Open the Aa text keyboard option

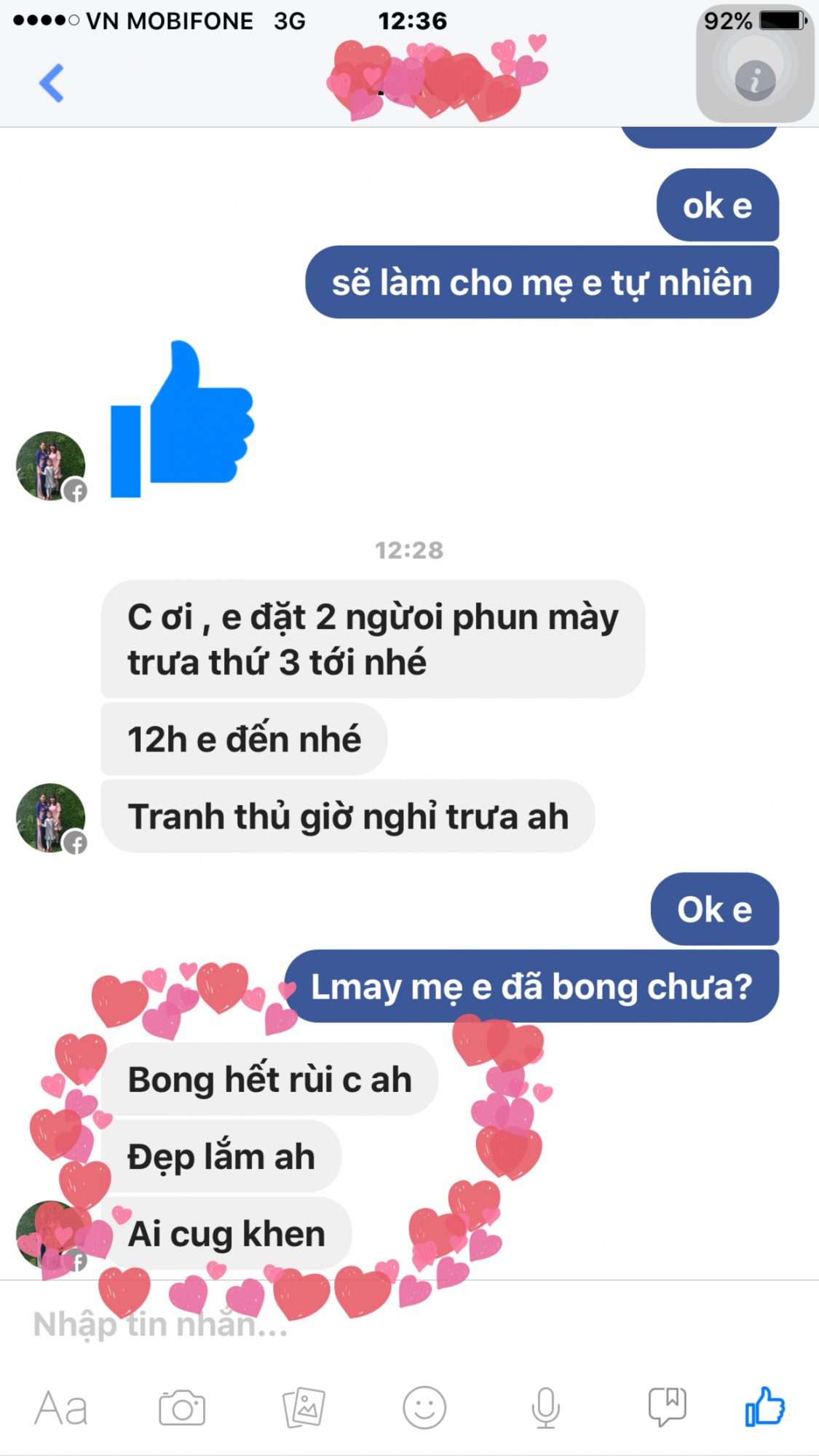pyautogui.click(x=61, y=1408)
